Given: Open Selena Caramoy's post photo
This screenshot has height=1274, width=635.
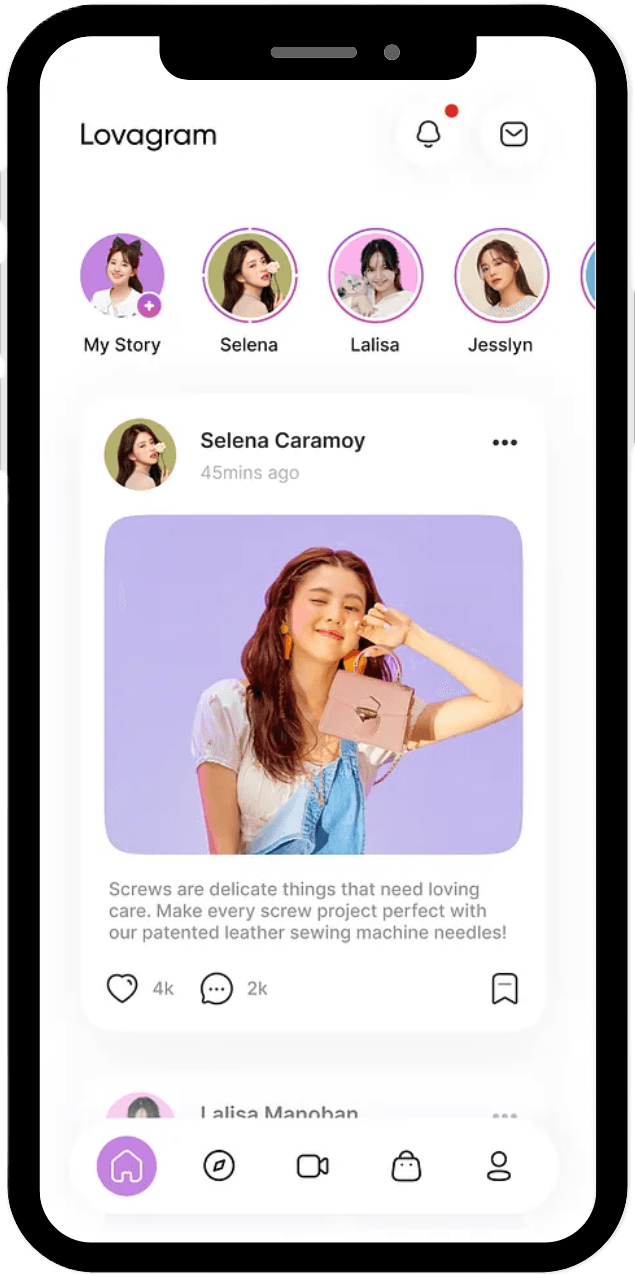Looking at the screenshot, I should (x=313, y=684).
